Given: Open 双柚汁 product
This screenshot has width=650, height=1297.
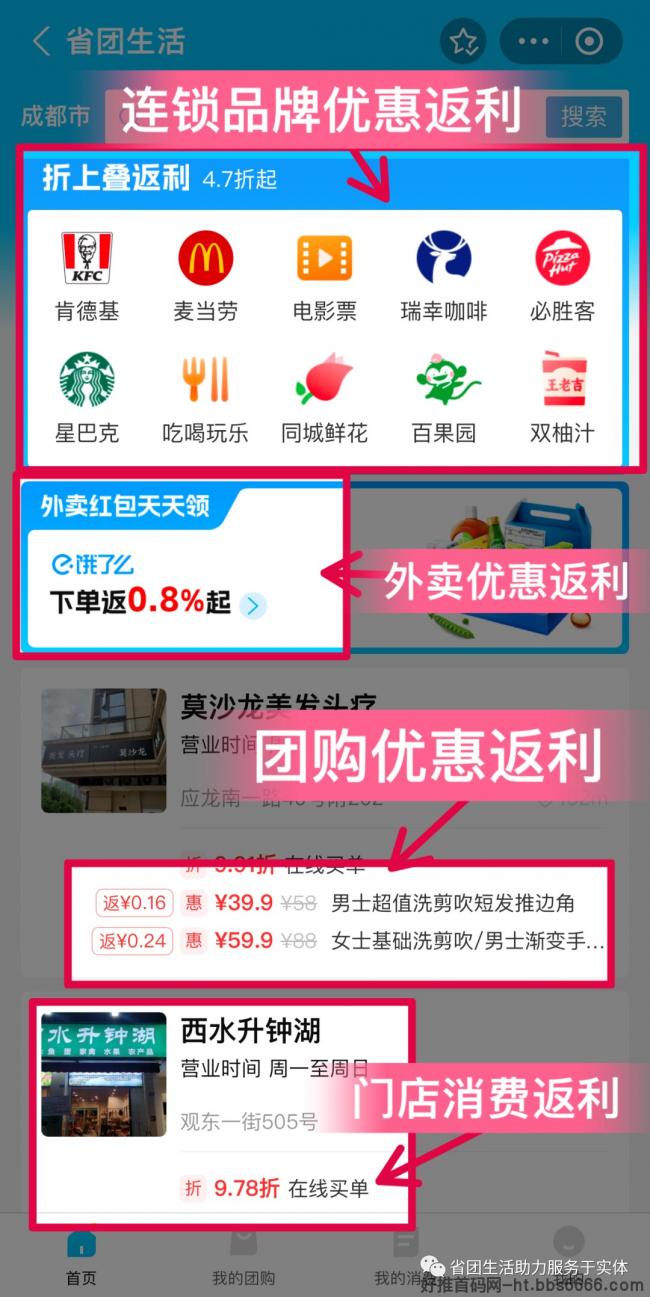Looking at the screenshot, I should [562, 398].
